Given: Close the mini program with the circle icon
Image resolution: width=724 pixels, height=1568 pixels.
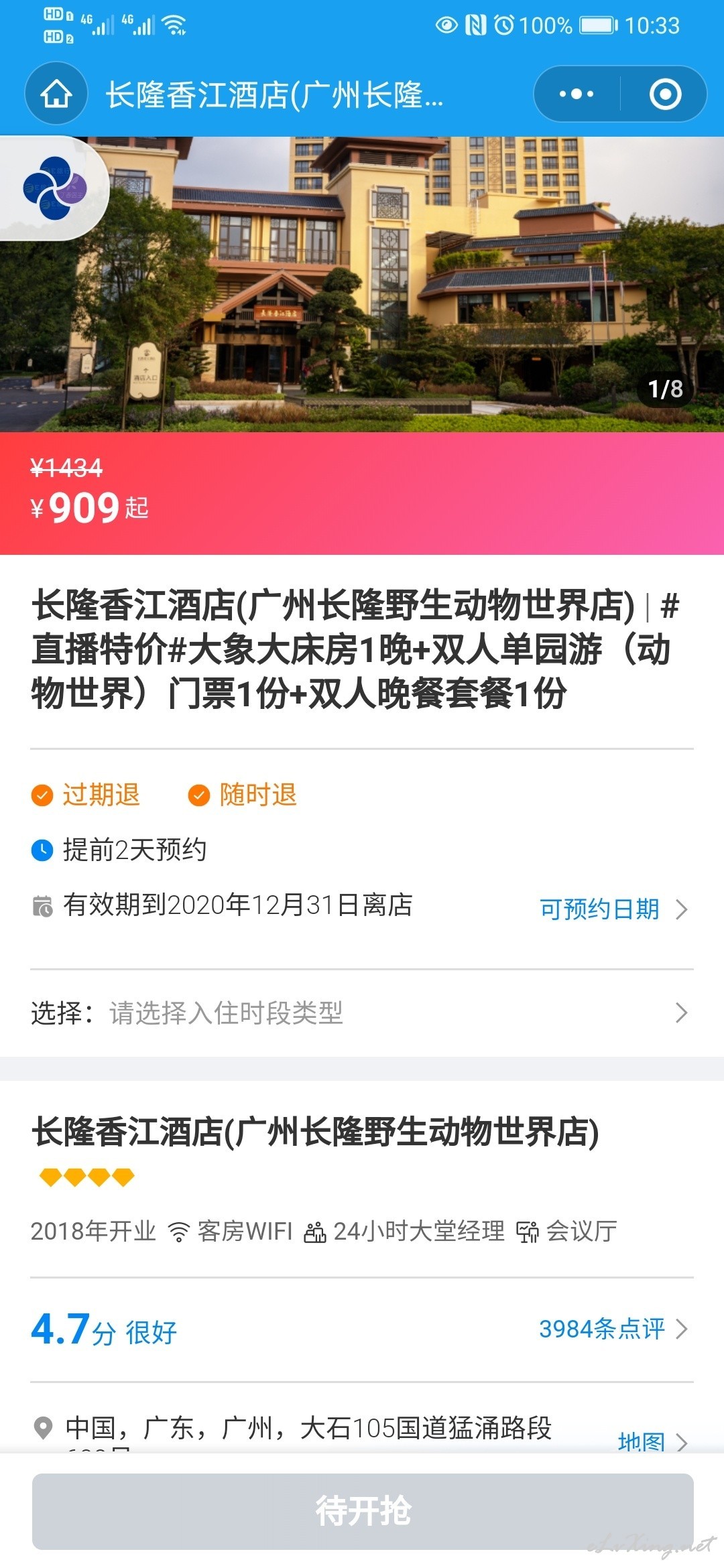Looking at the screenshot, I should tap(665, 94).
